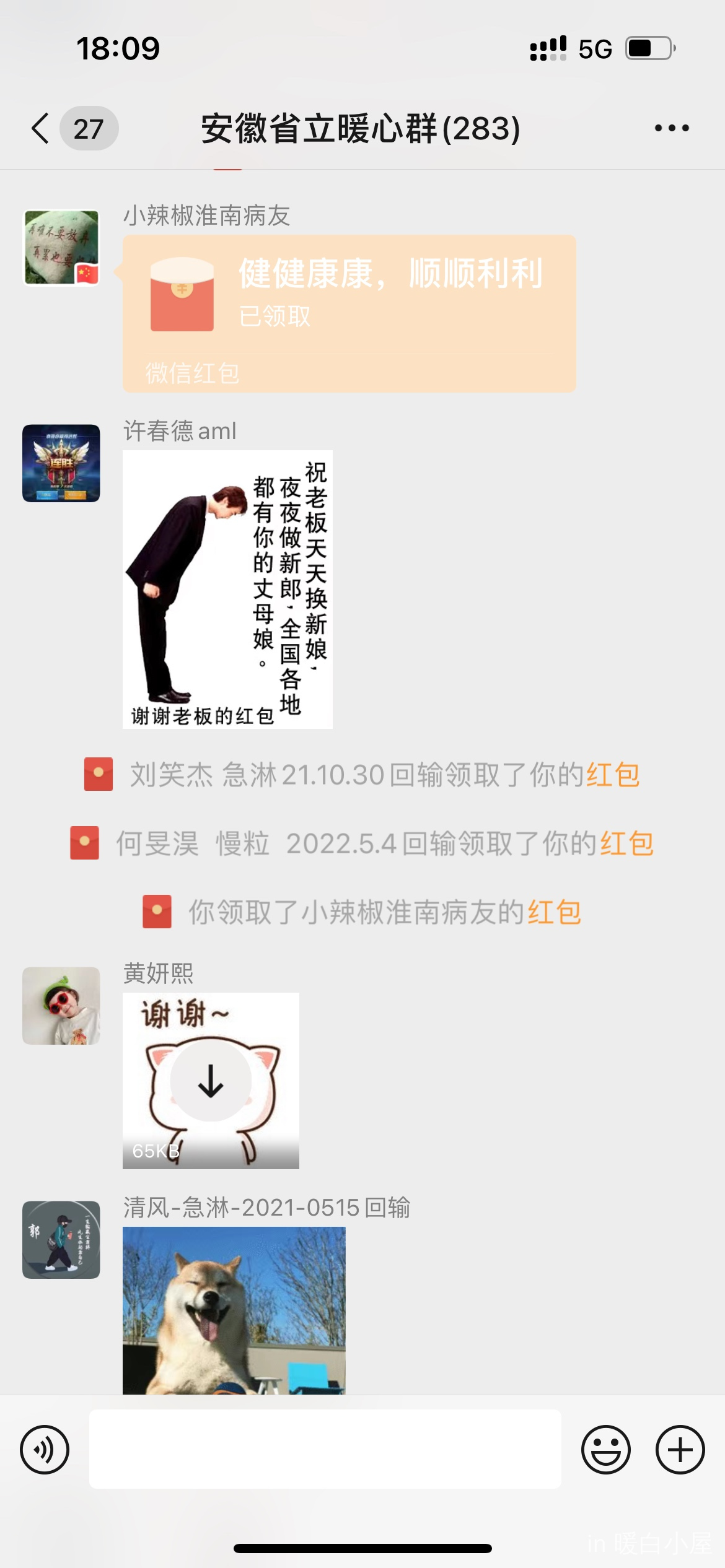Open the red packet from 小辣椒淮南病友
The height and width of the screenshot is (1568, 725).
pyautogui.click(x=349, y=313)
